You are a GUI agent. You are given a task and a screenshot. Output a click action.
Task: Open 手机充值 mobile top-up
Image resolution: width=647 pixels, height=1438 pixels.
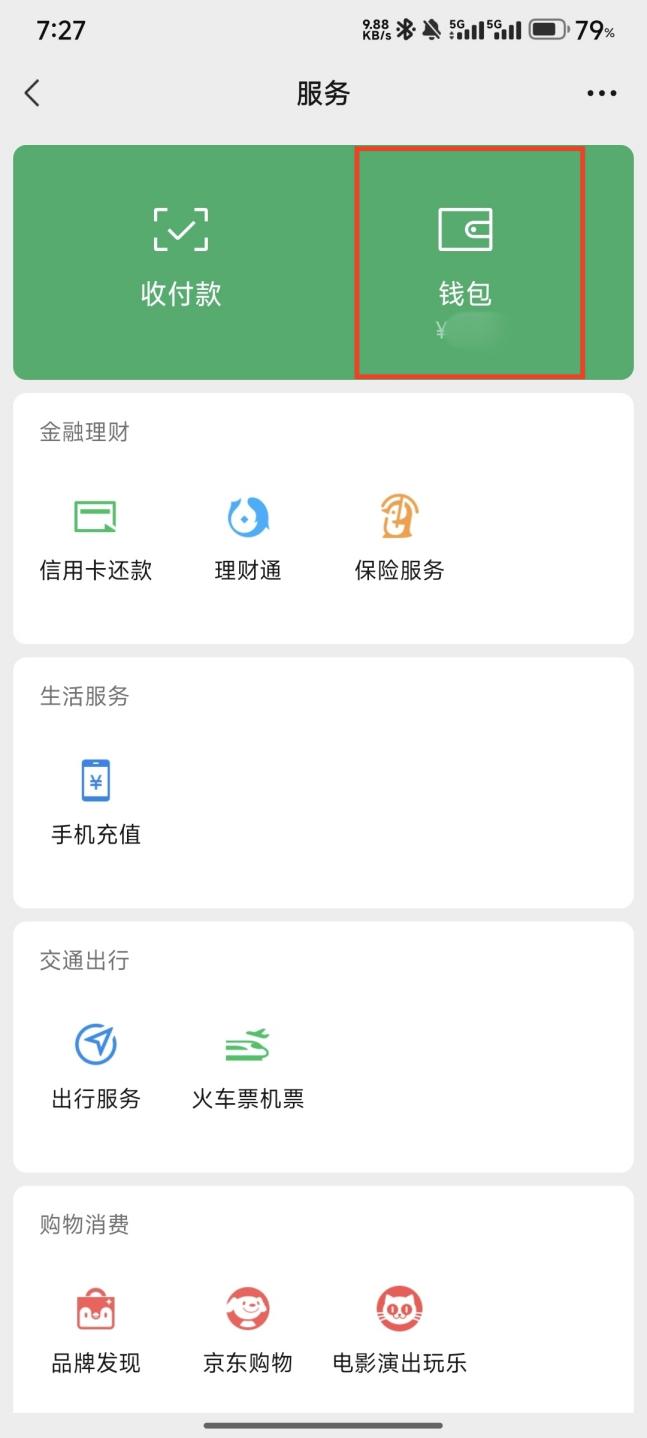click(x=96, y=802)
